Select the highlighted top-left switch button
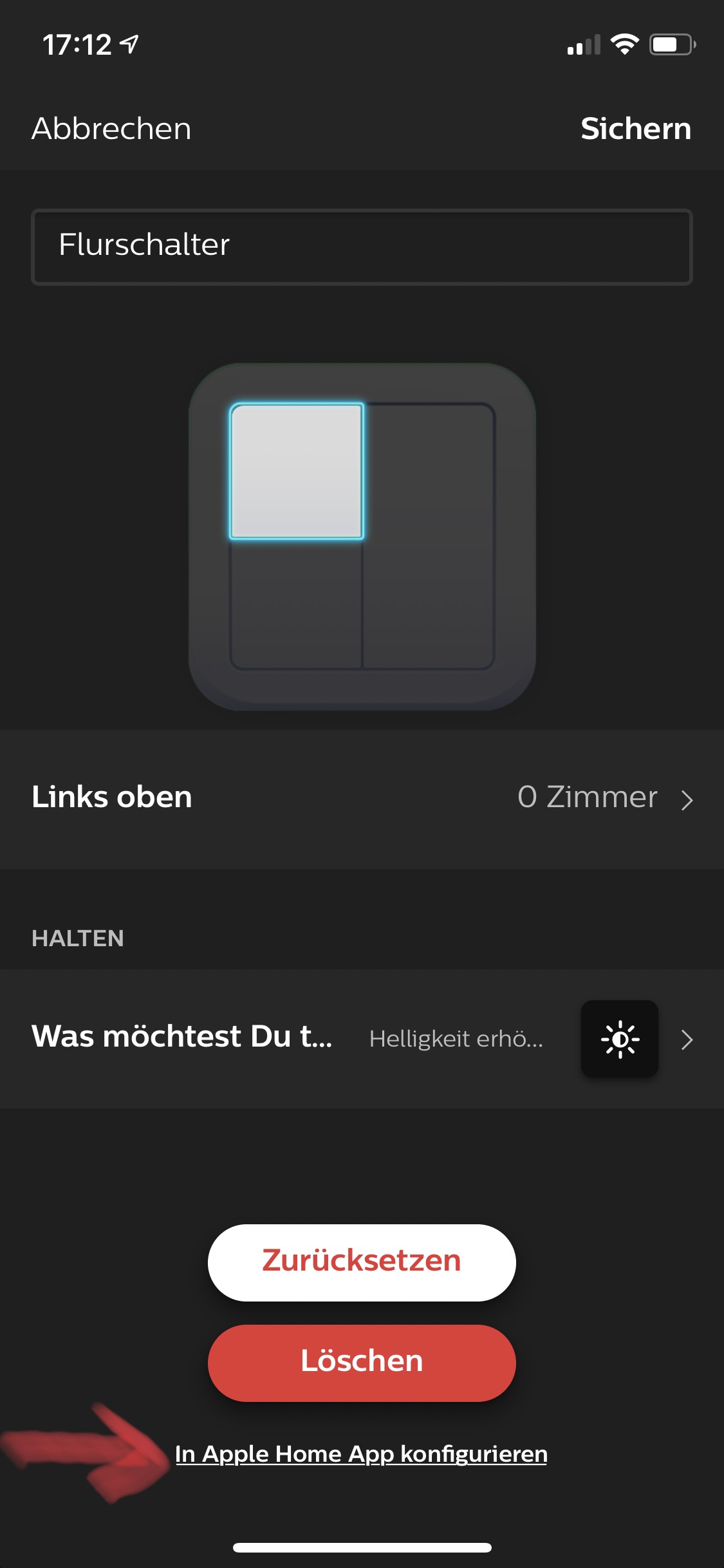The image size is (724, 1568). click(x=297, y=471)
